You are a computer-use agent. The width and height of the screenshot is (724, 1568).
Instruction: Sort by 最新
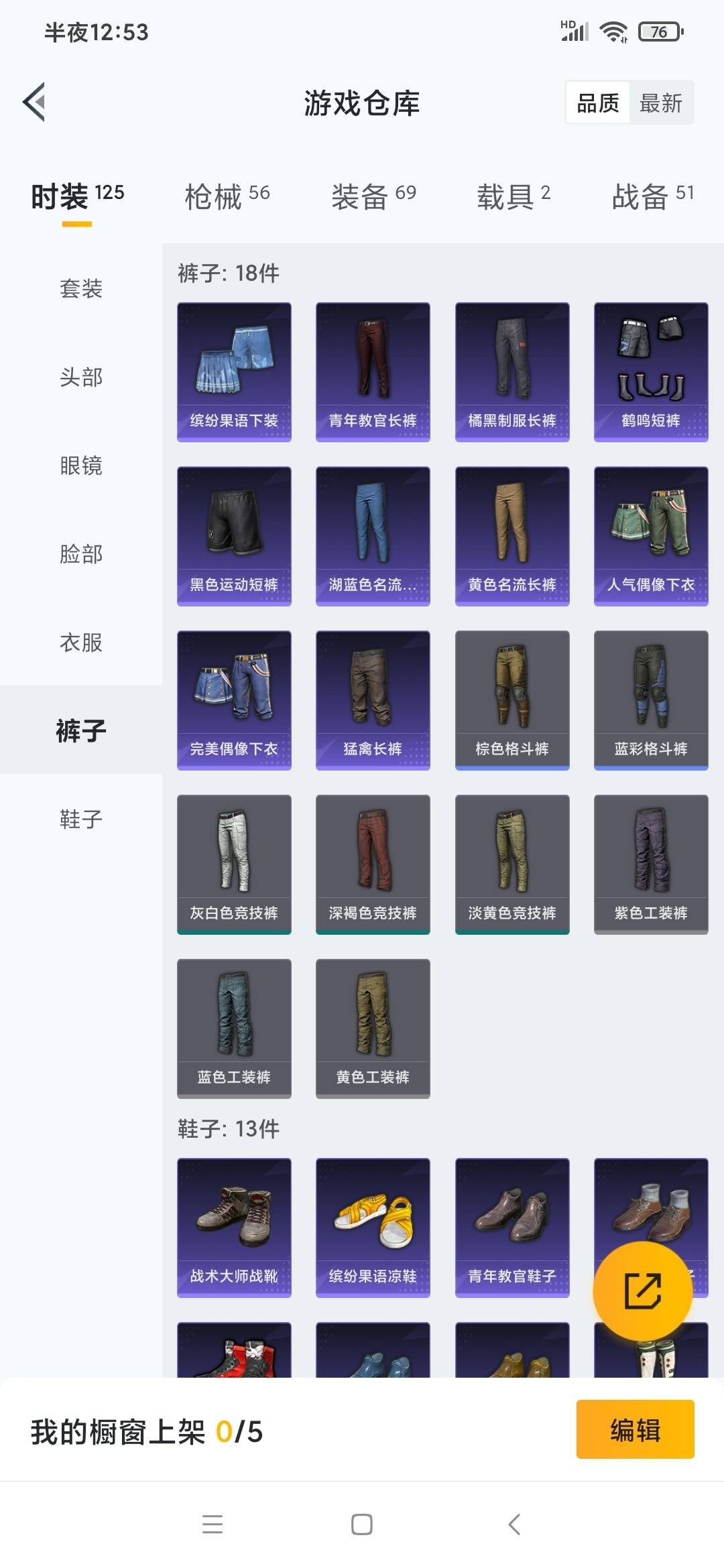(x=660, y=103)
